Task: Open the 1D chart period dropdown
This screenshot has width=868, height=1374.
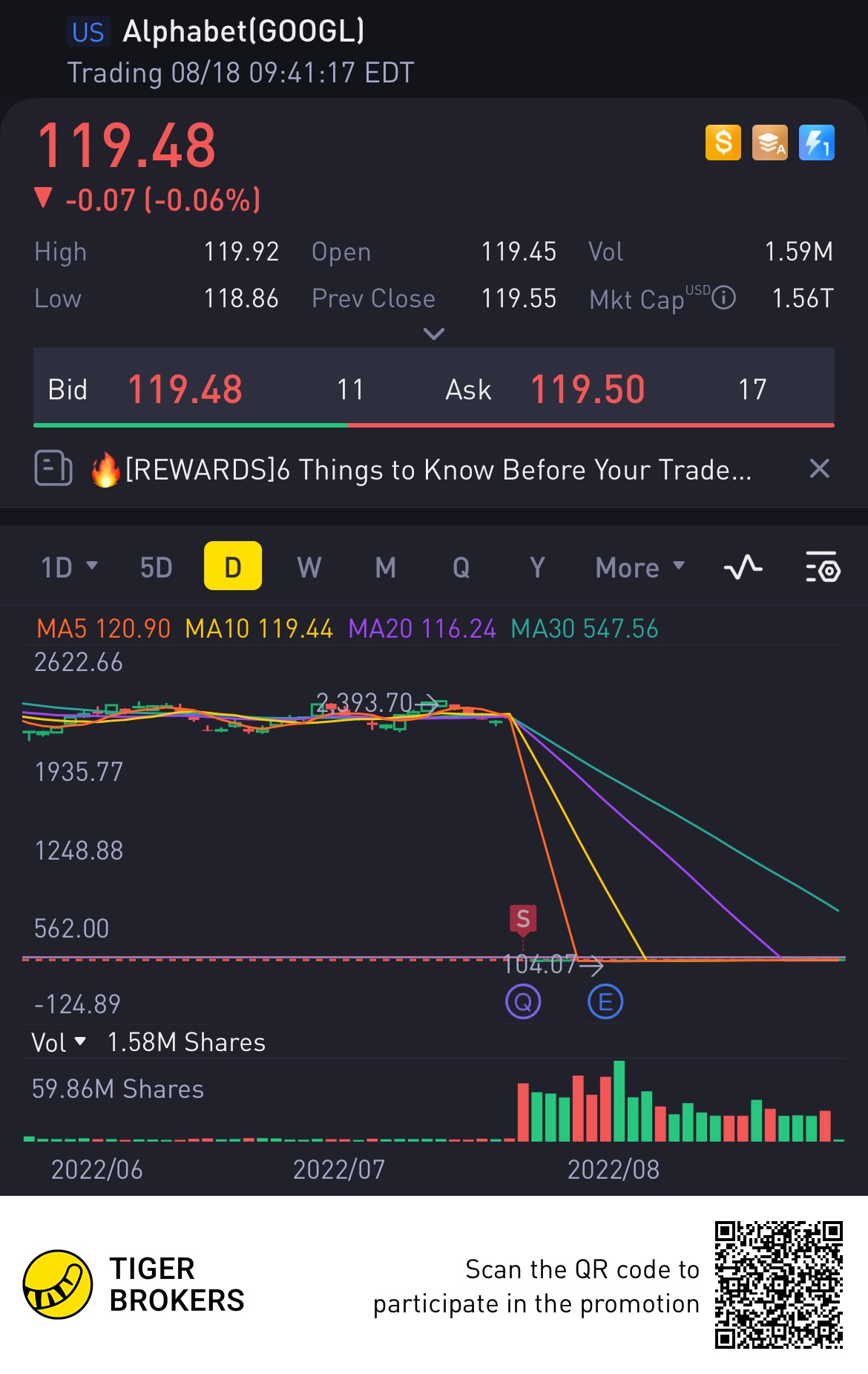Action: (69, 567)
